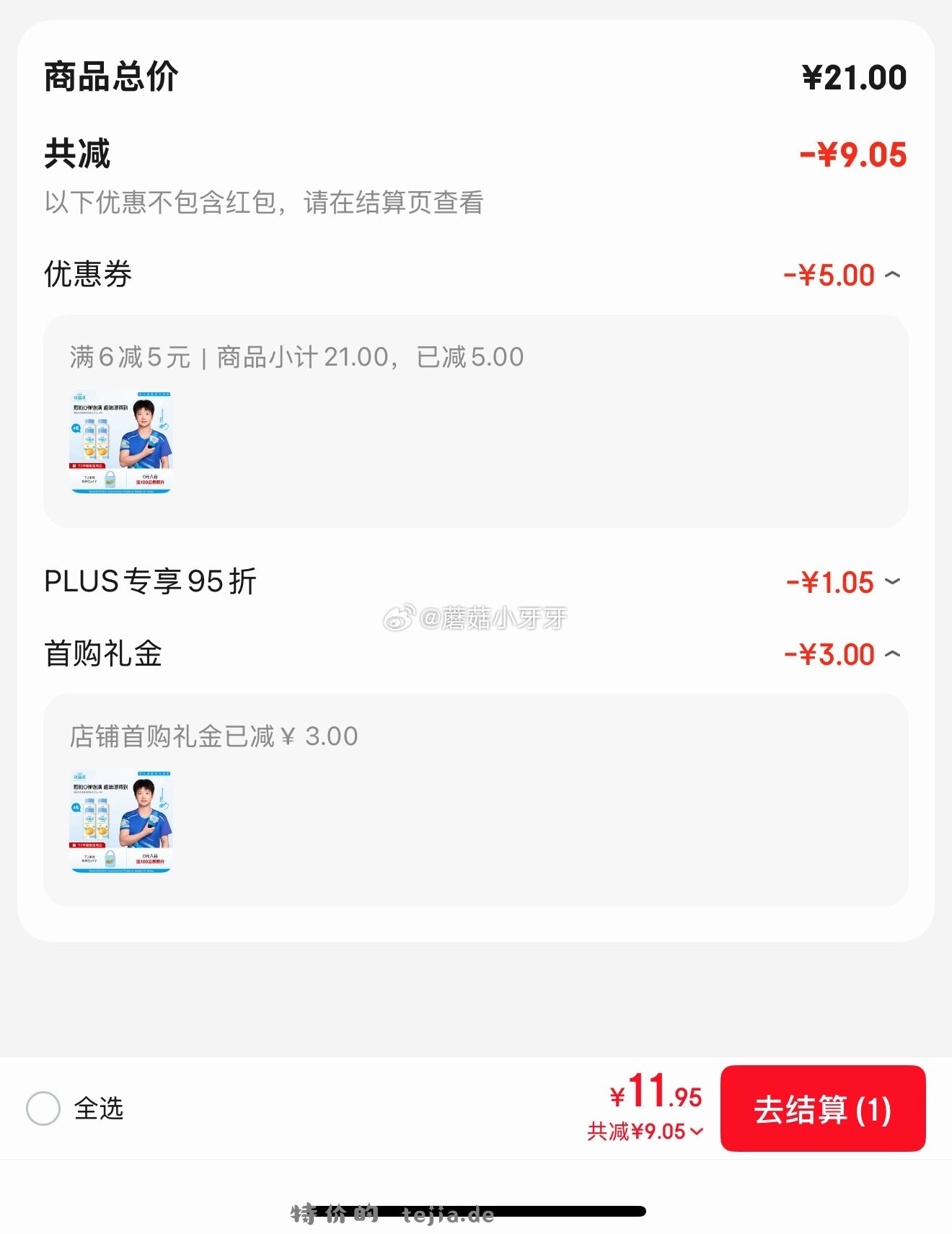Expand the PLUS专享95折 discount details
952x1234 pixels.
[x=893, y=583]
